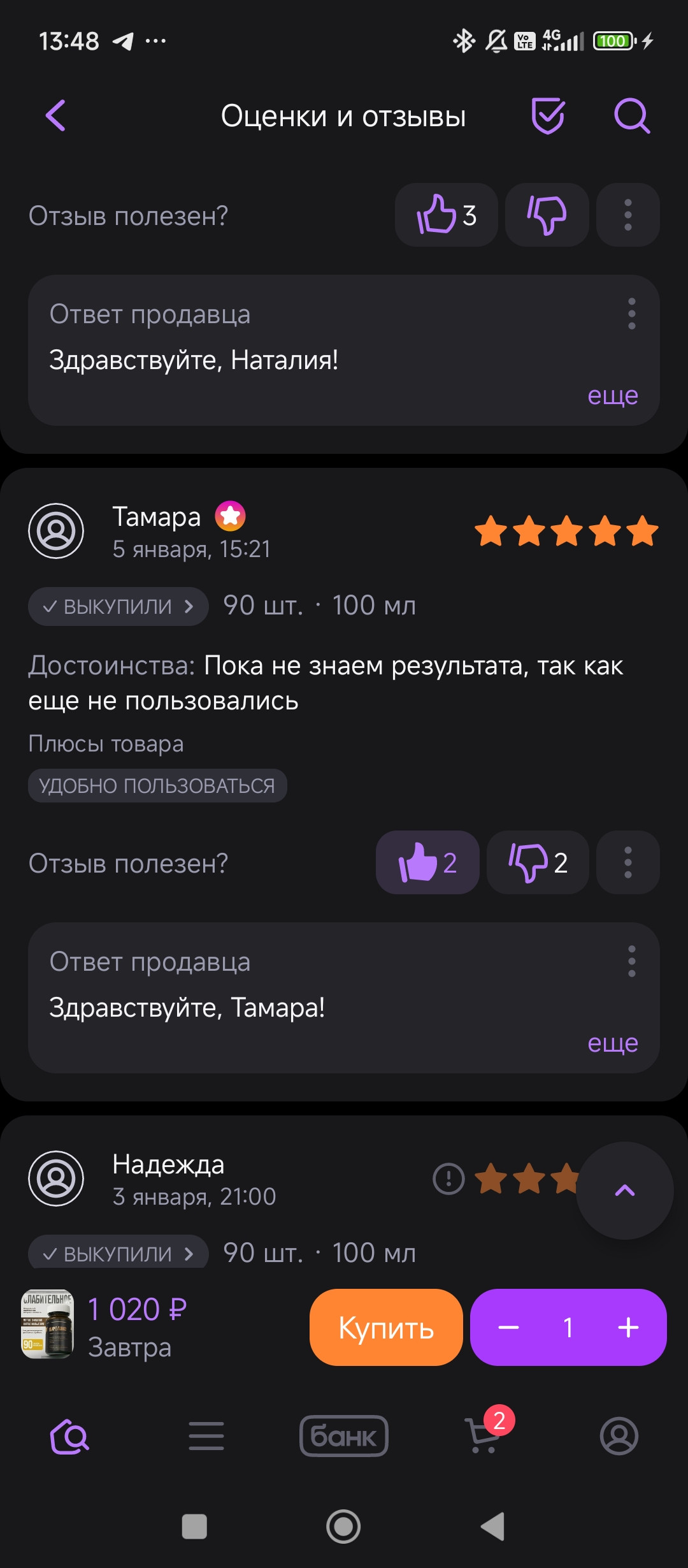The width and height of the screenshot is (688, 1568).
Task: Decrease product quantity with minus
Action: [x=508, y=1328]
